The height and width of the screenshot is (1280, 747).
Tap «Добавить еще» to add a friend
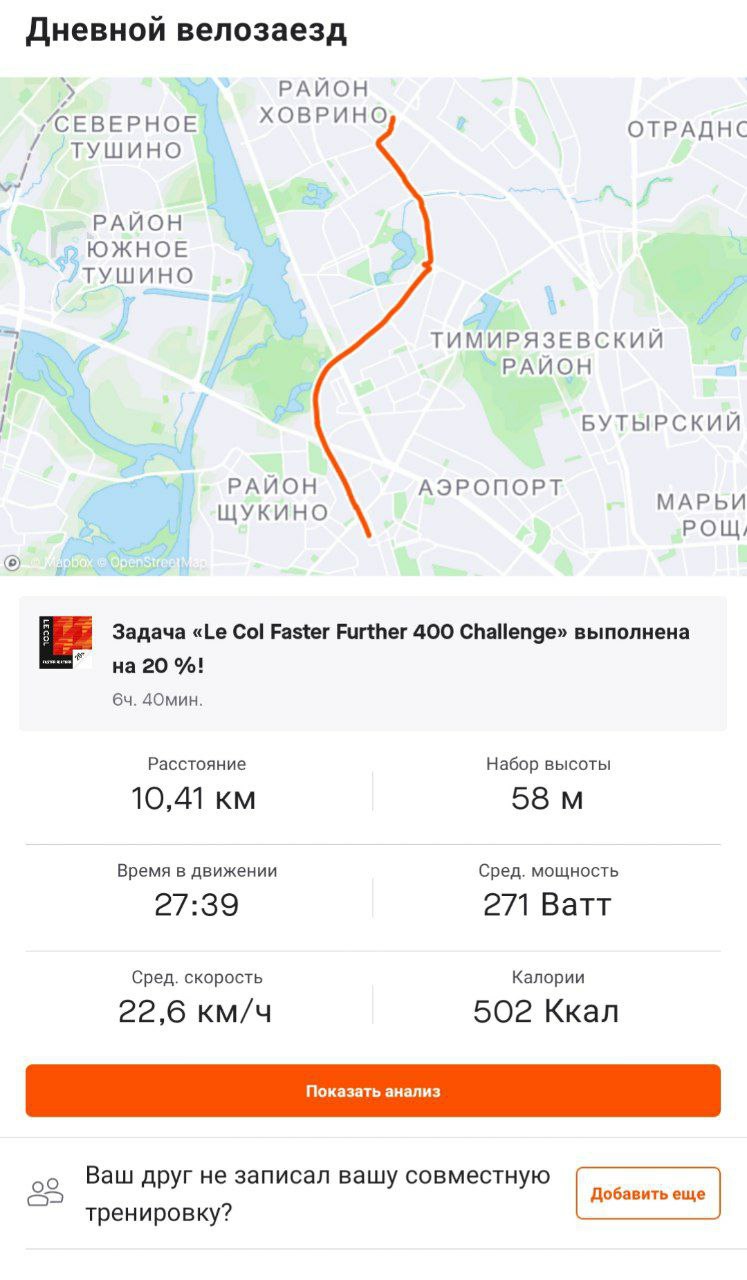click(648, 1194)
